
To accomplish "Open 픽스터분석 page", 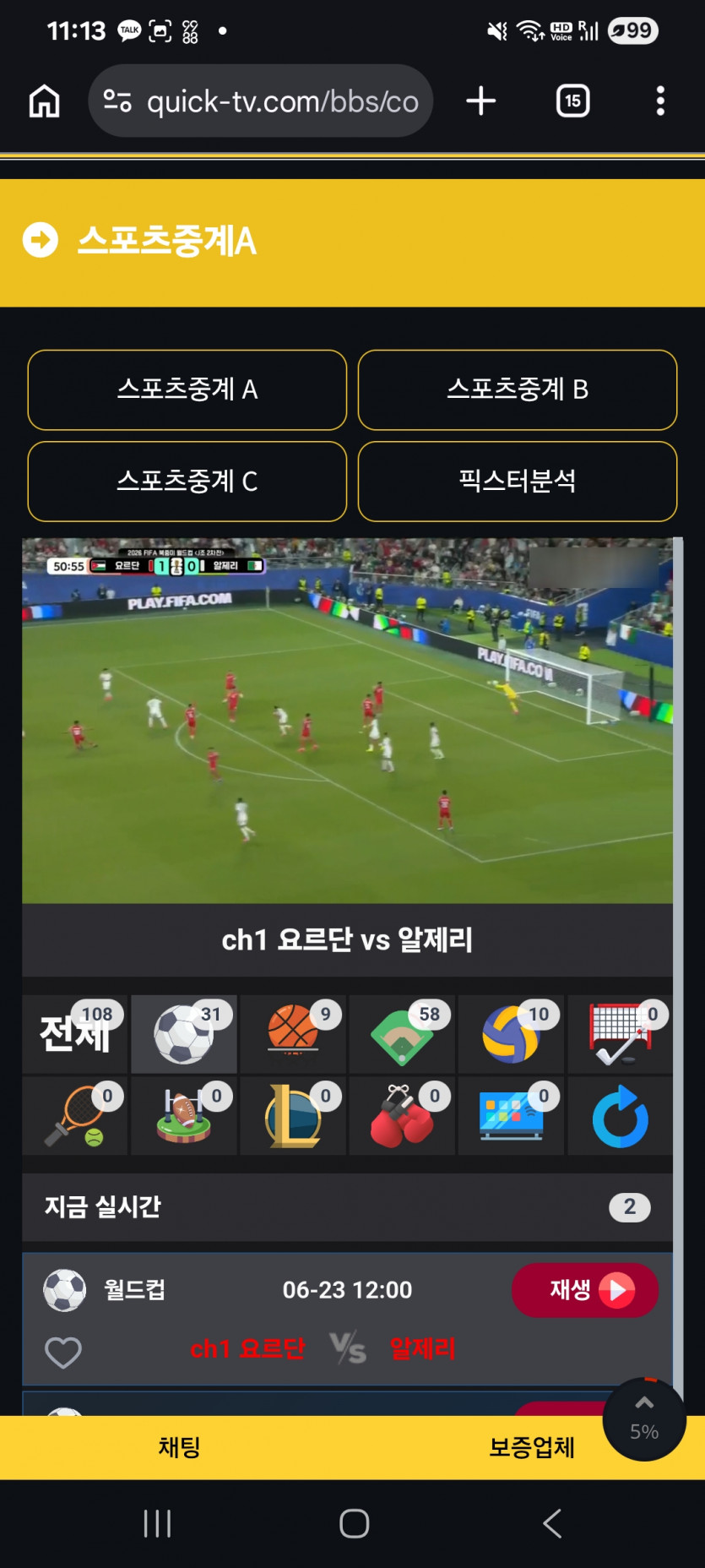I will click(518, 482).
